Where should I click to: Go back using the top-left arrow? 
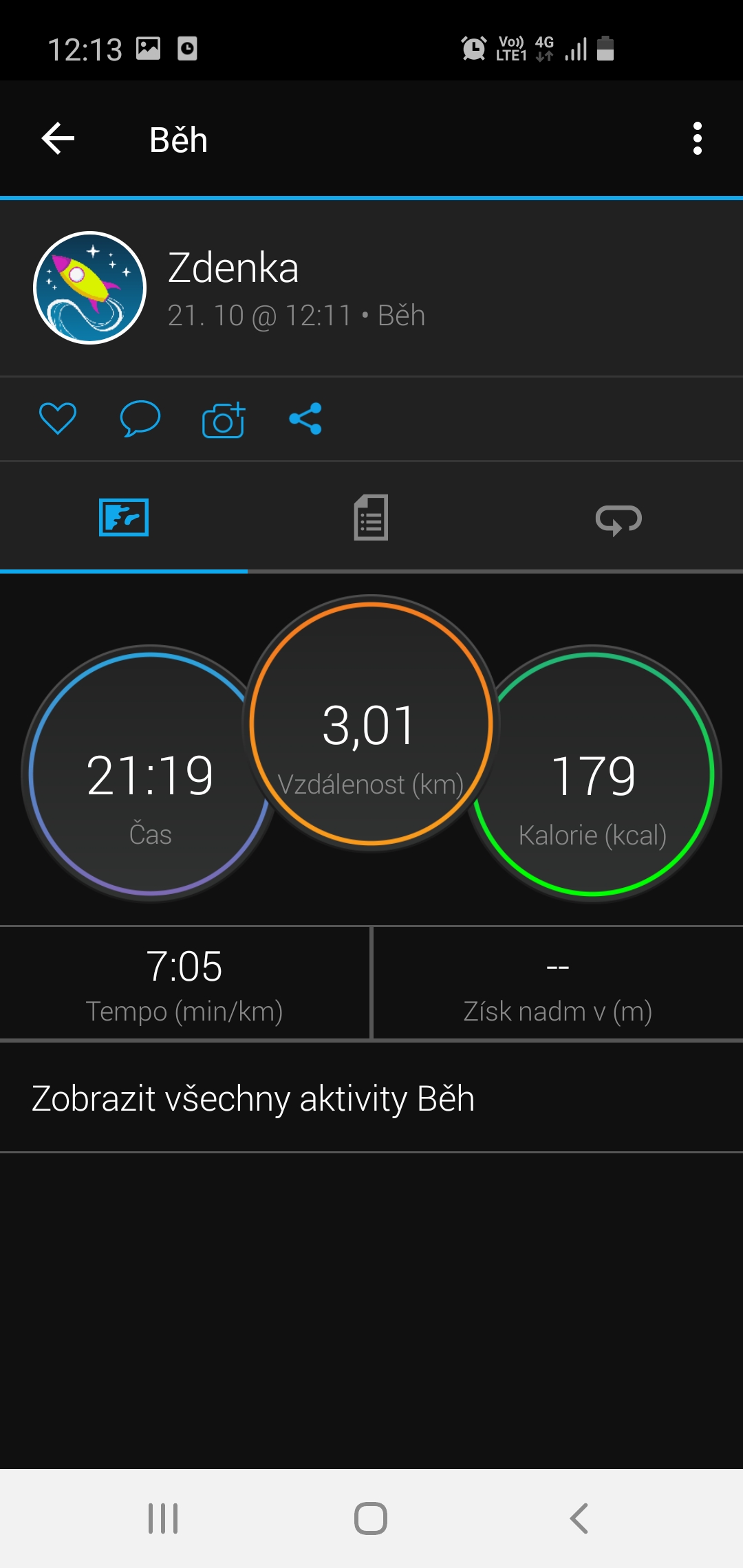click(x=58, y=139)
